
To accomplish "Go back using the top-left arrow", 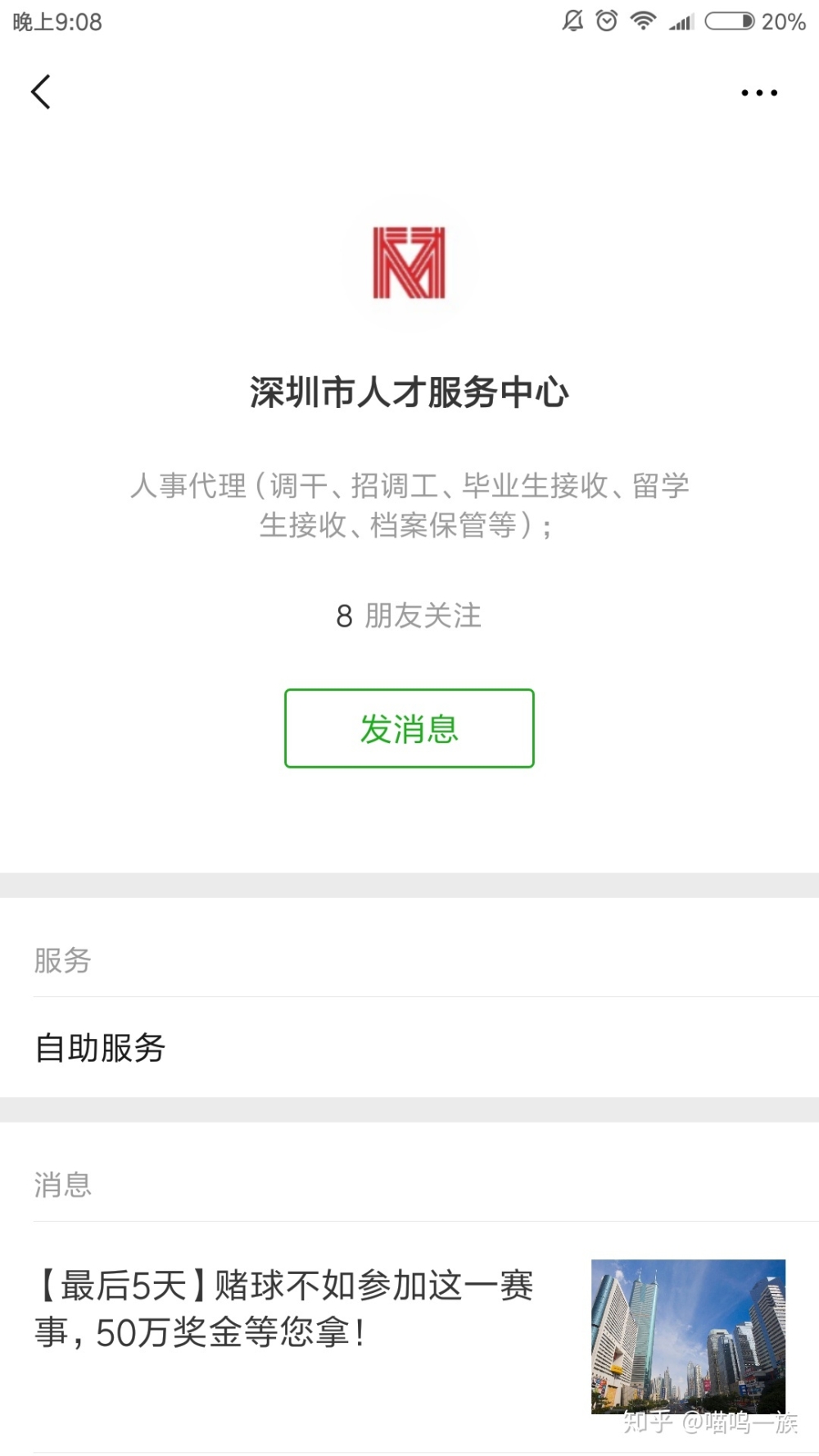I will click(41, 92).
